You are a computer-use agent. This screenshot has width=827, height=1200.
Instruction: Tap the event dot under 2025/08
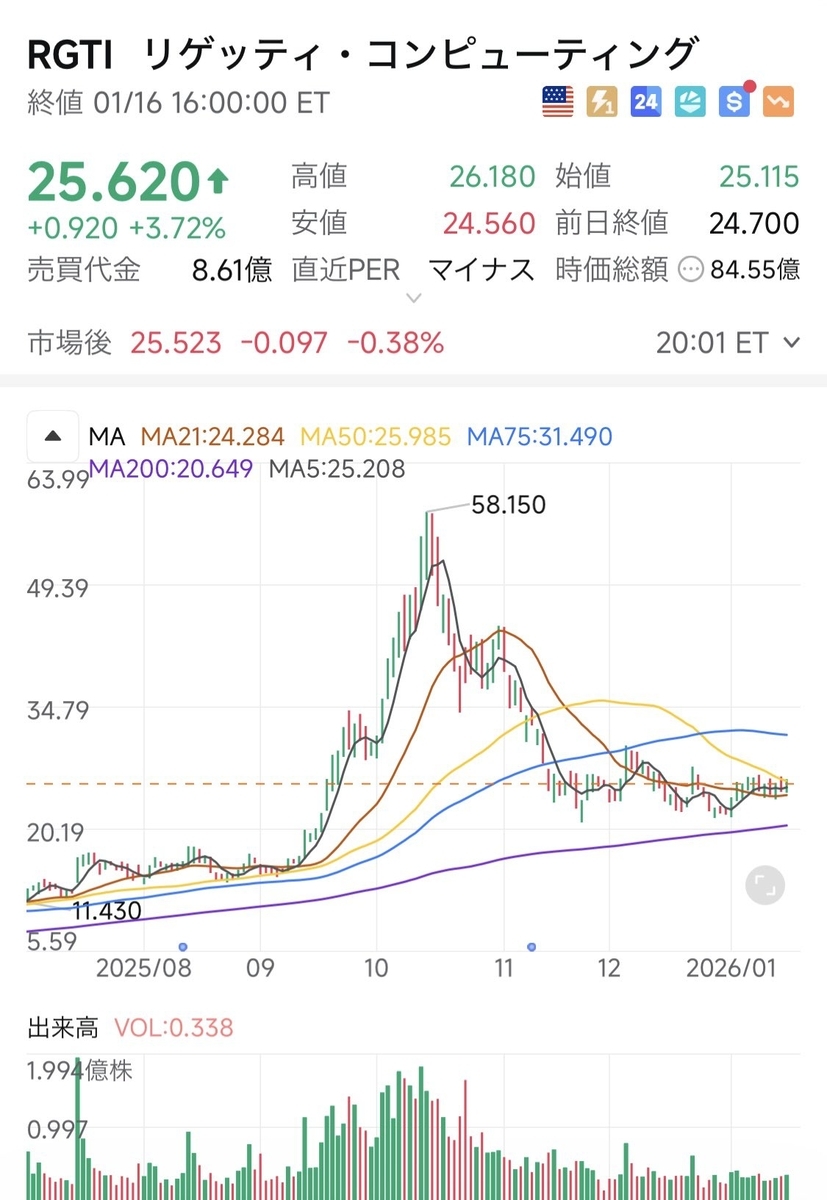click(183, 945)
